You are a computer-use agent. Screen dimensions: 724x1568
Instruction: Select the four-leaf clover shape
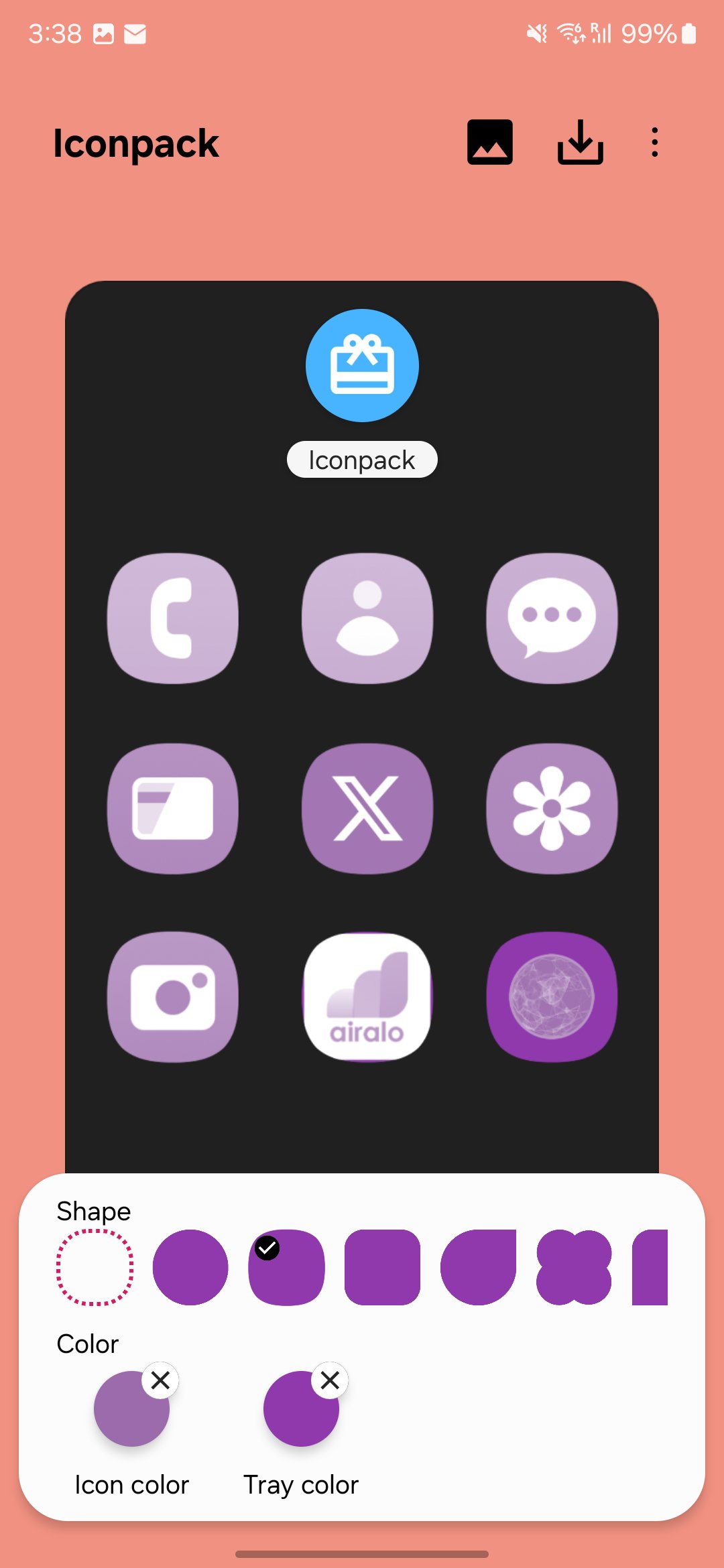574,1267
